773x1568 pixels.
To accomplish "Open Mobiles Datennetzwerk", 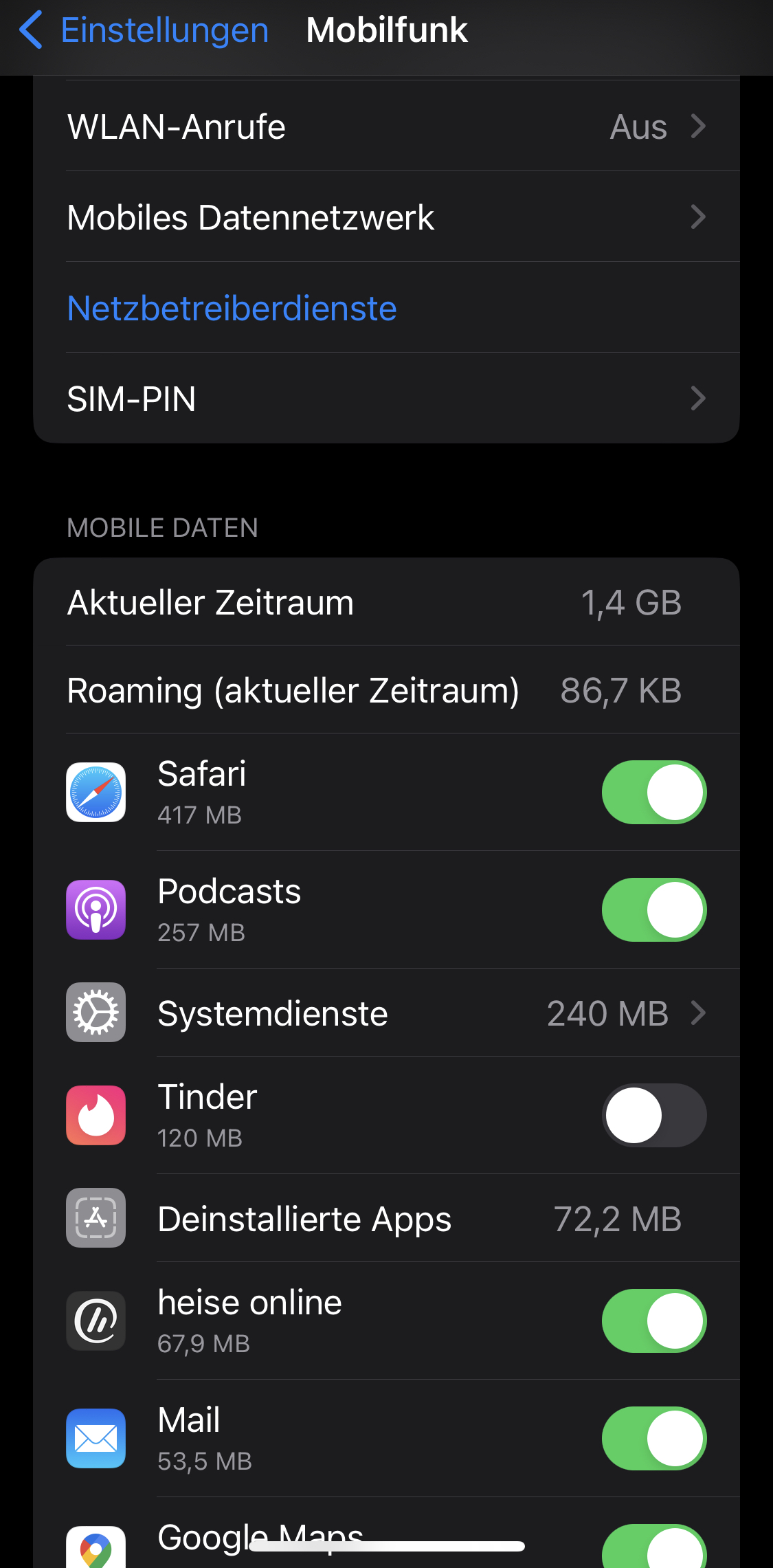I will tap(386, 218).
